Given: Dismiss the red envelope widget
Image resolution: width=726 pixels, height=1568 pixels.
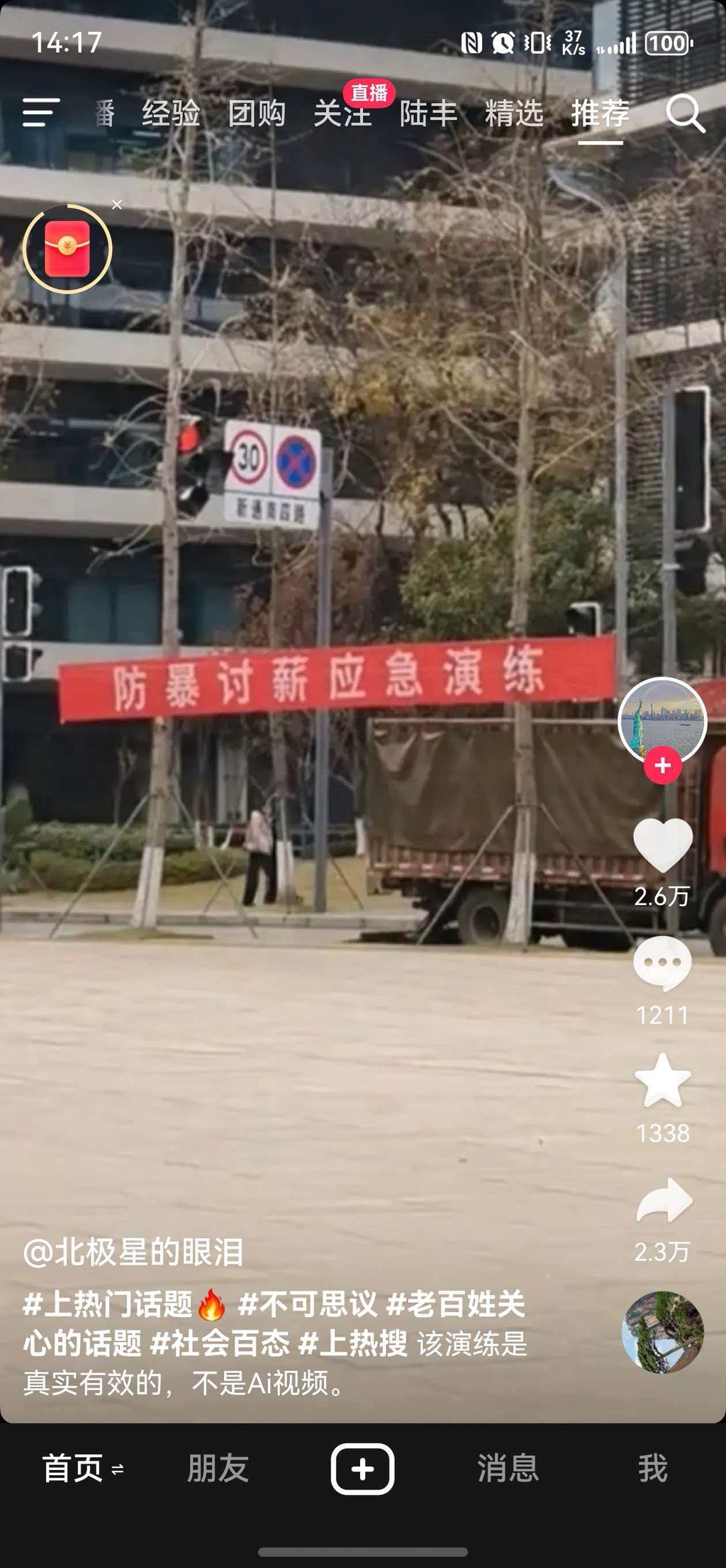Looking at the screenshot, I should point(117,205).
